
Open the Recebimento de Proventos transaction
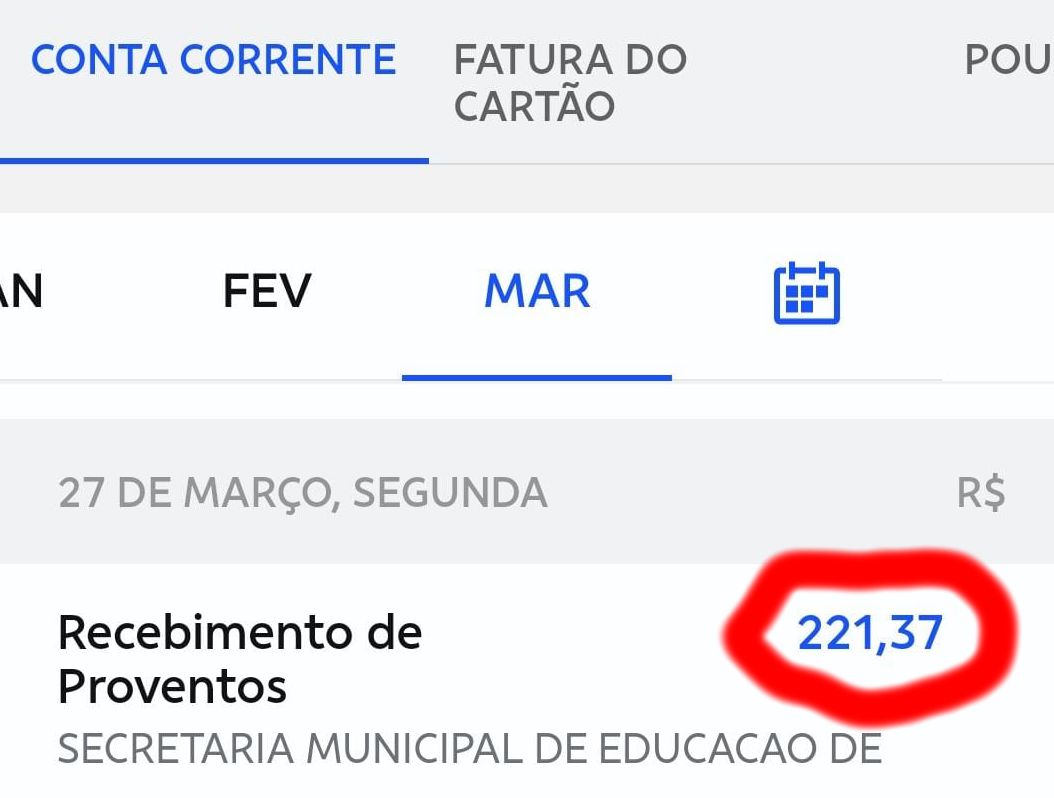240,660
